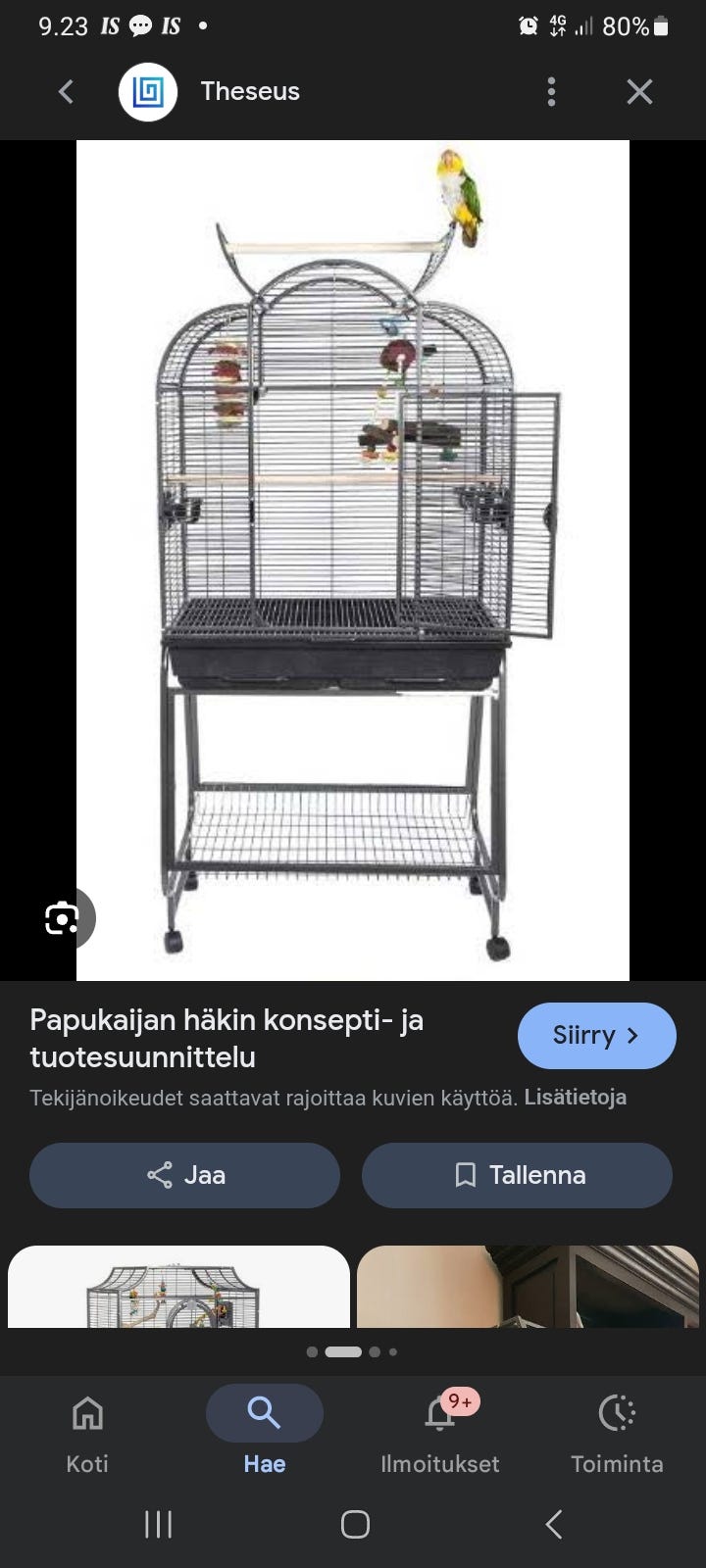Go back using the arrow at top left

(x=65, y=91)
